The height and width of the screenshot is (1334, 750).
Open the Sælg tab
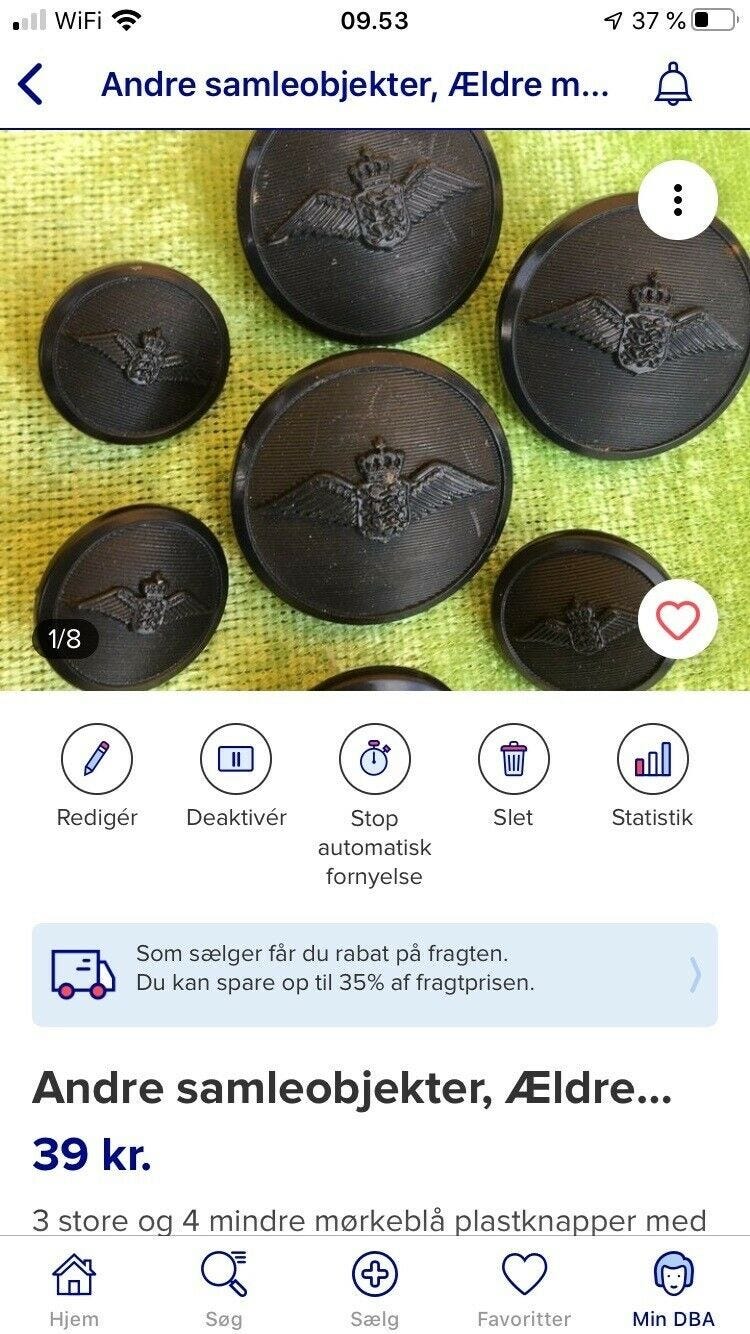click(x=375, y=1288)
